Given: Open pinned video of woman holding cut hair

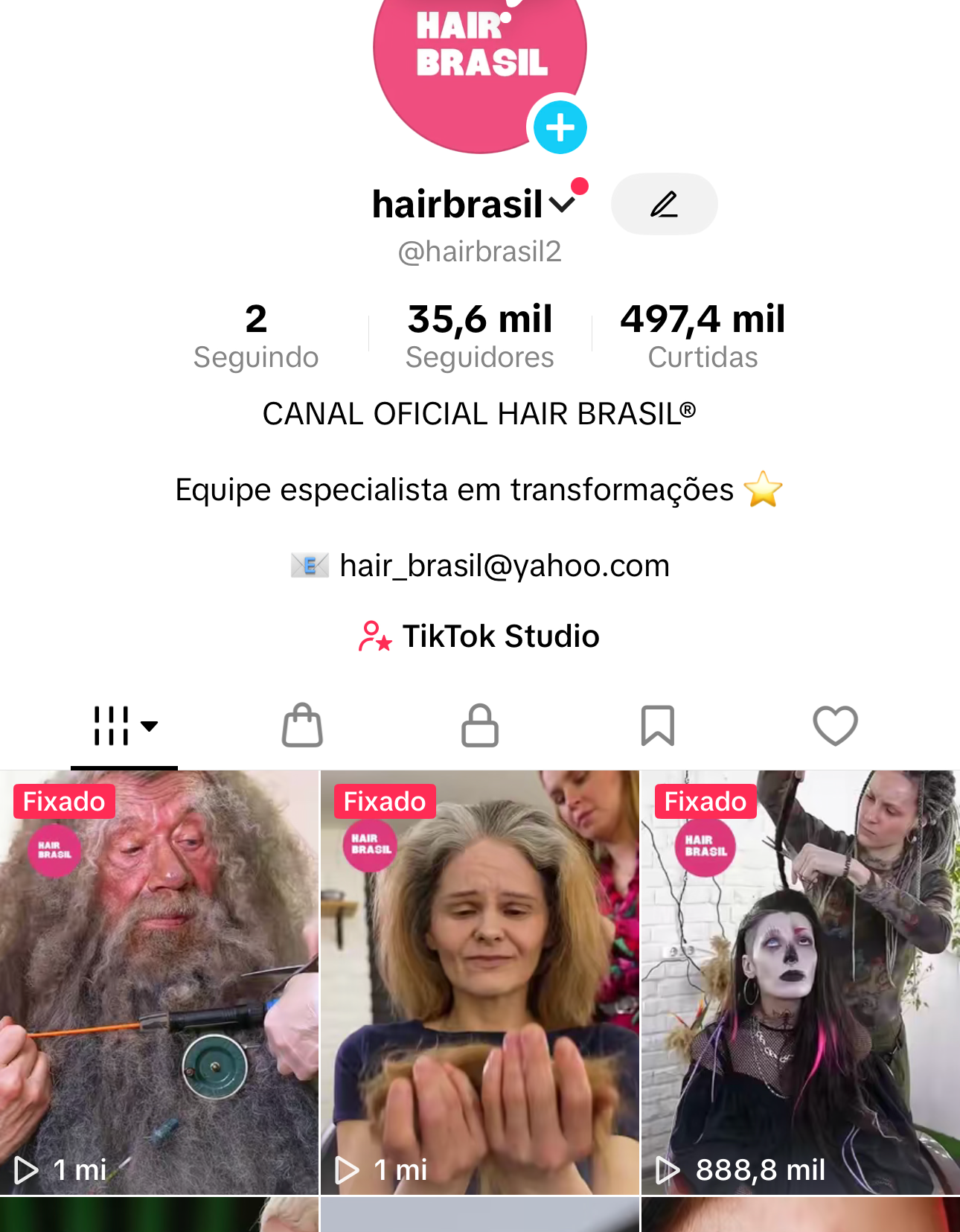Looking at the screenshot, I should coord(480,983).
